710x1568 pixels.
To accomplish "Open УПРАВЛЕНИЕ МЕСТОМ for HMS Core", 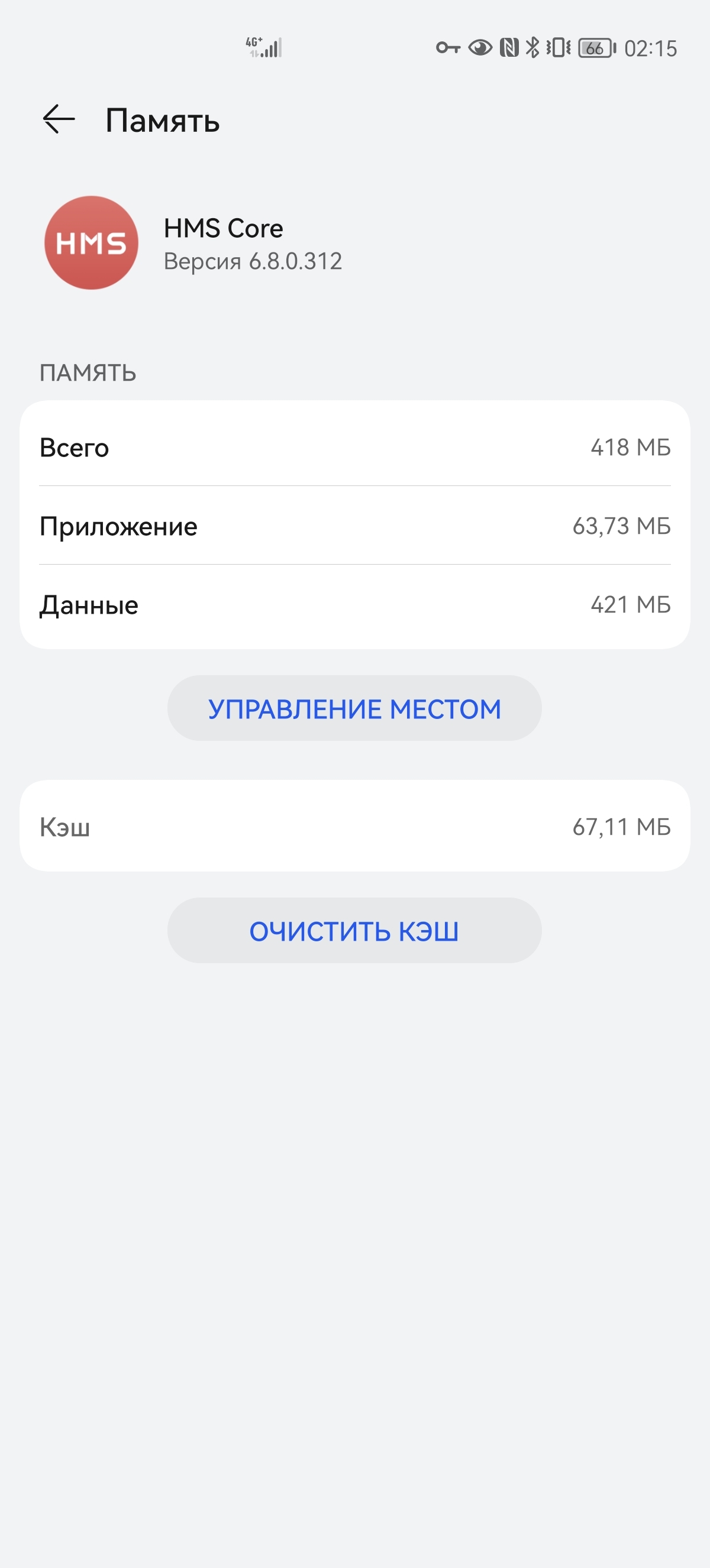I will point(354,708).
